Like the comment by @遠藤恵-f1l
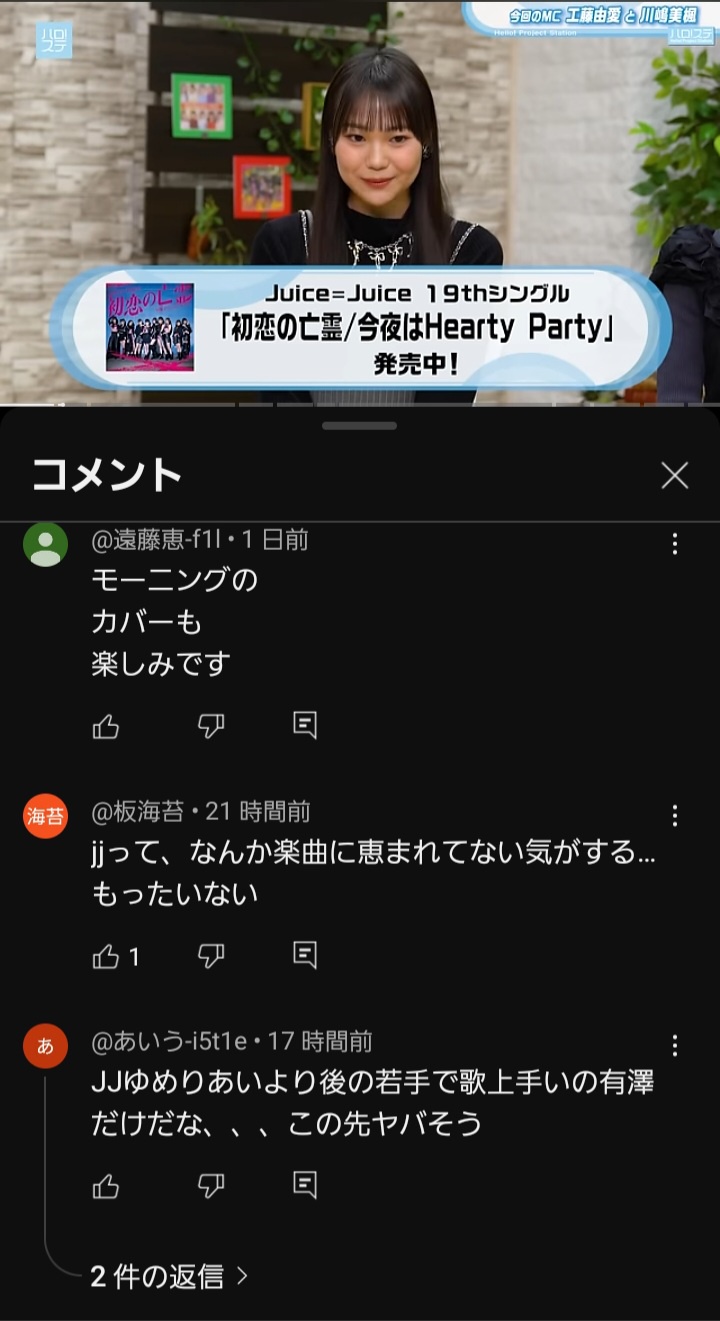The width and height of the screenshot is (720, 1321). pyautogui.click(x=106, y=726)
